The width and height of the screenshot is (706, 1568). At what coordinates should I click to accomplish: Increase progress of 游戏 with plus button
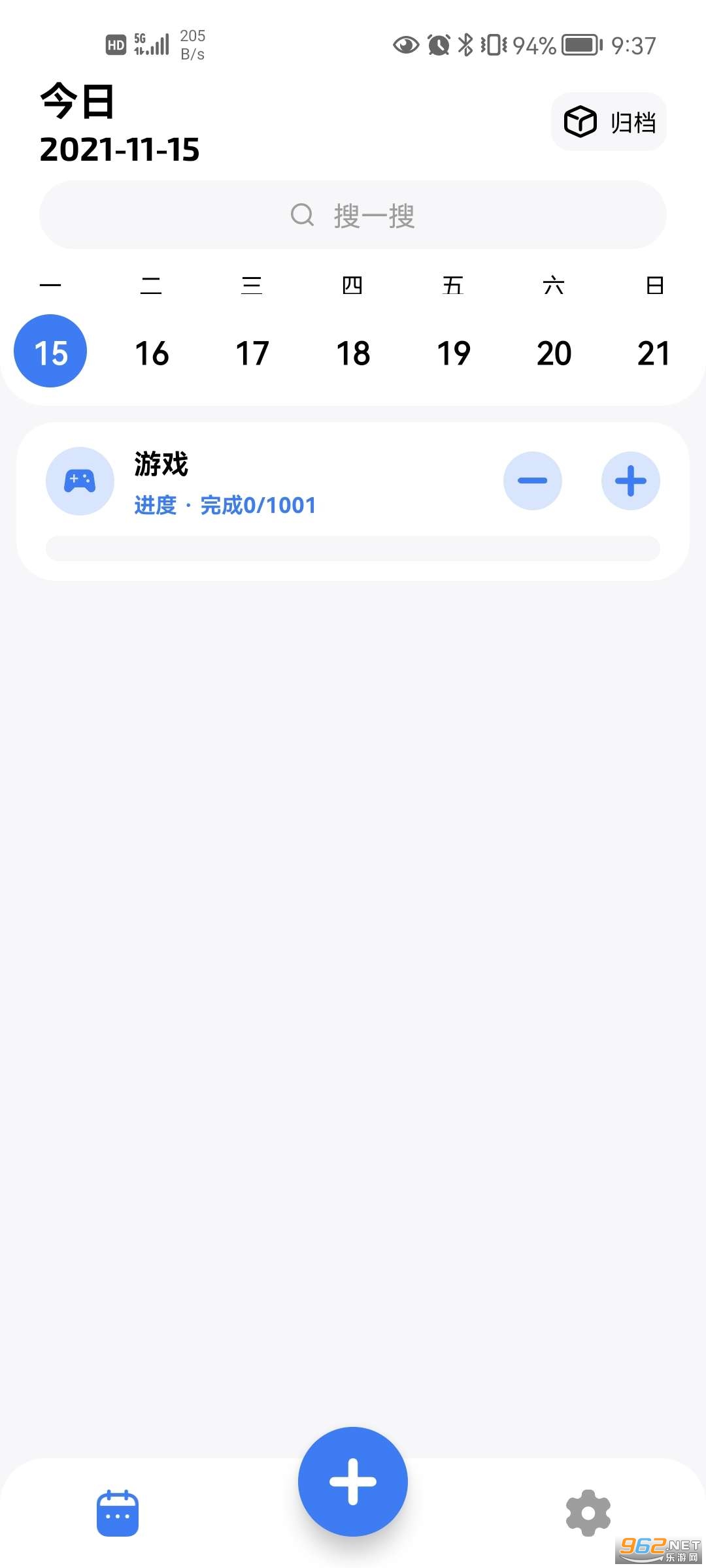point(631,481)
